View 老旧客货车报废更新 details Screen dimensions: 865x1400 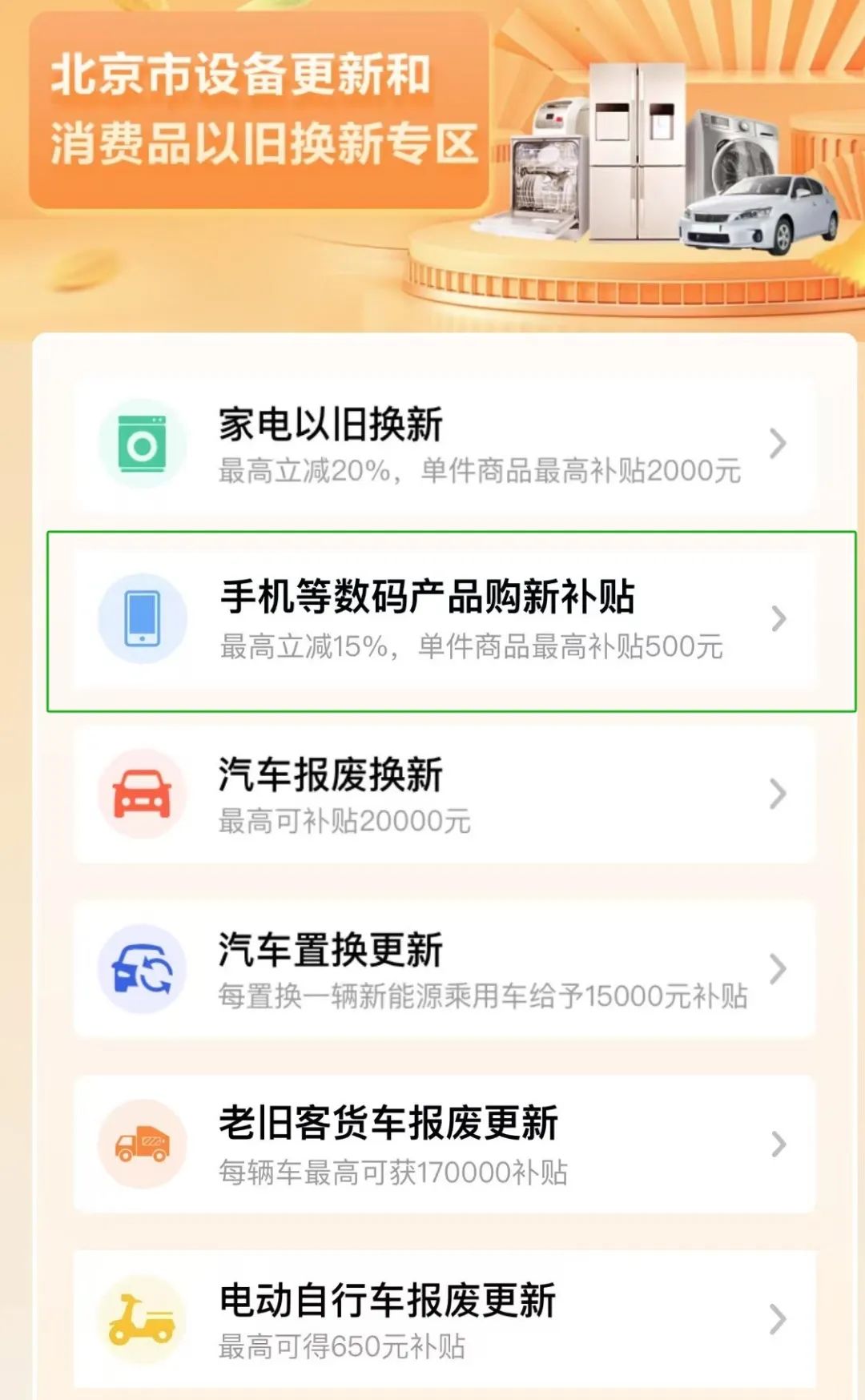tap(445, 1145)
